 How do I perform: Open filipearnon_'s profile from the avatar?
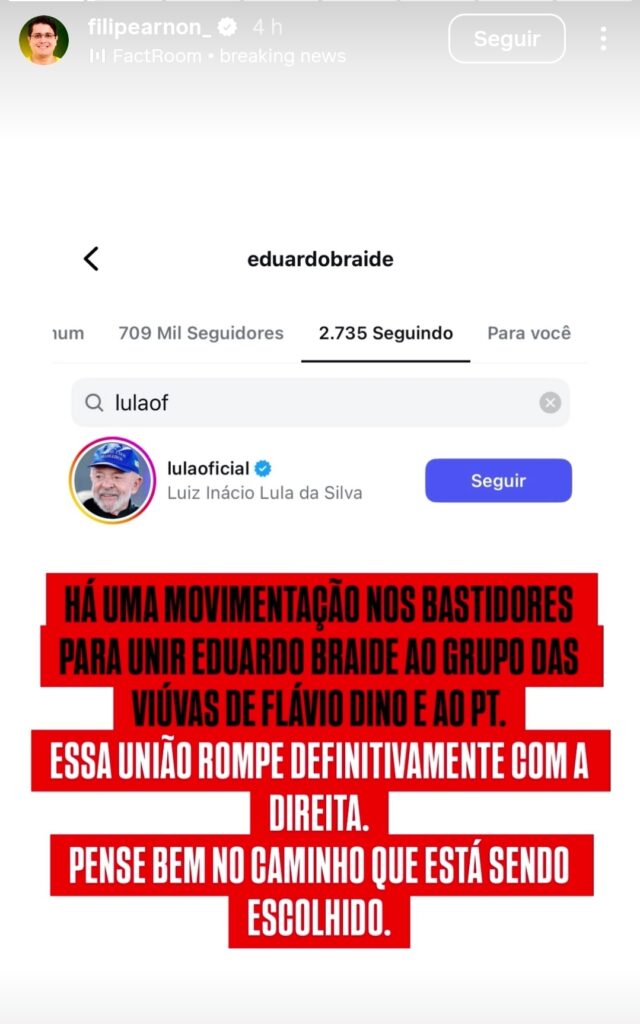tap(44, 40)
